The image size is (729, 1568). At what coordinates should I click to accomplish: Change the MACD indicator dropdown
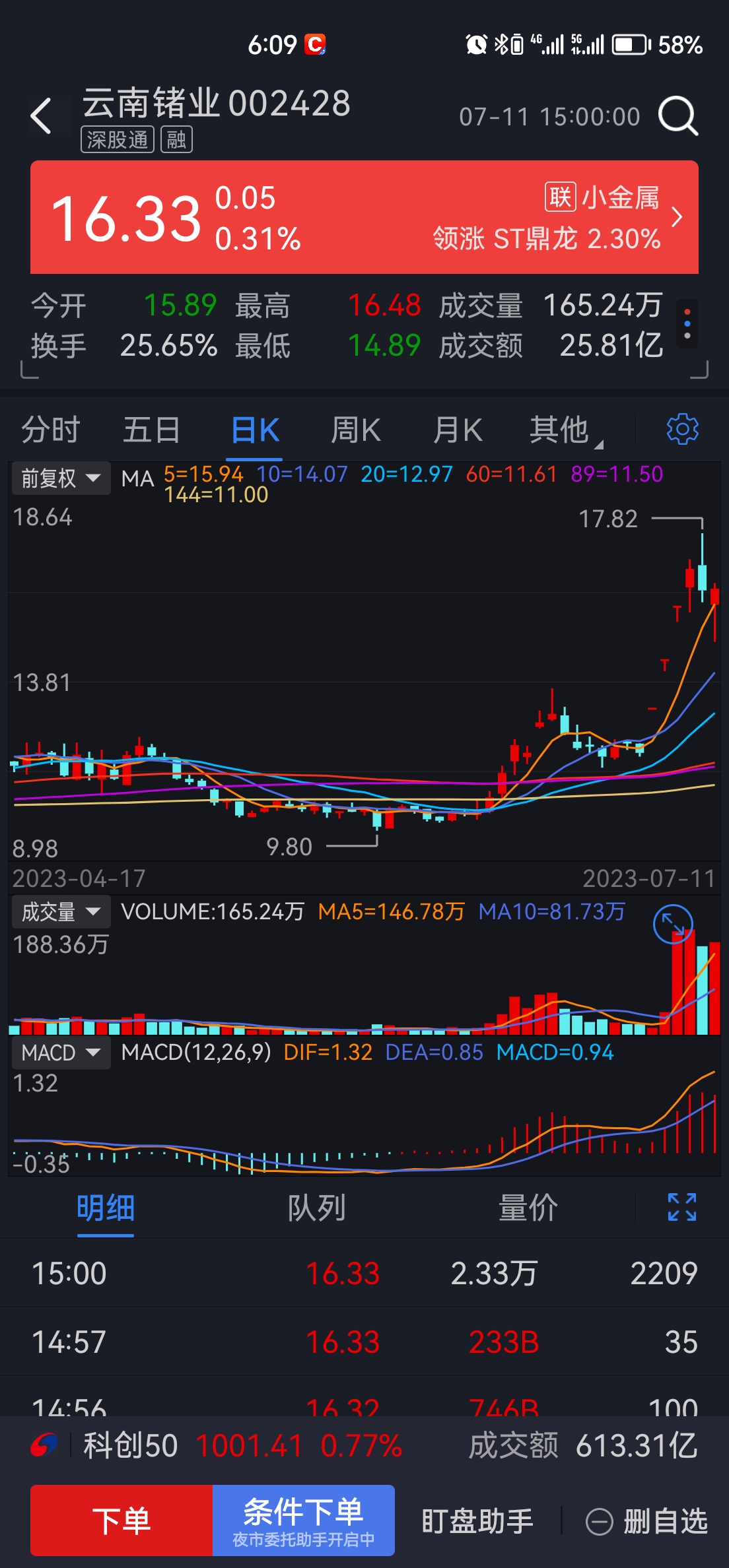(x=61, y=1053)
